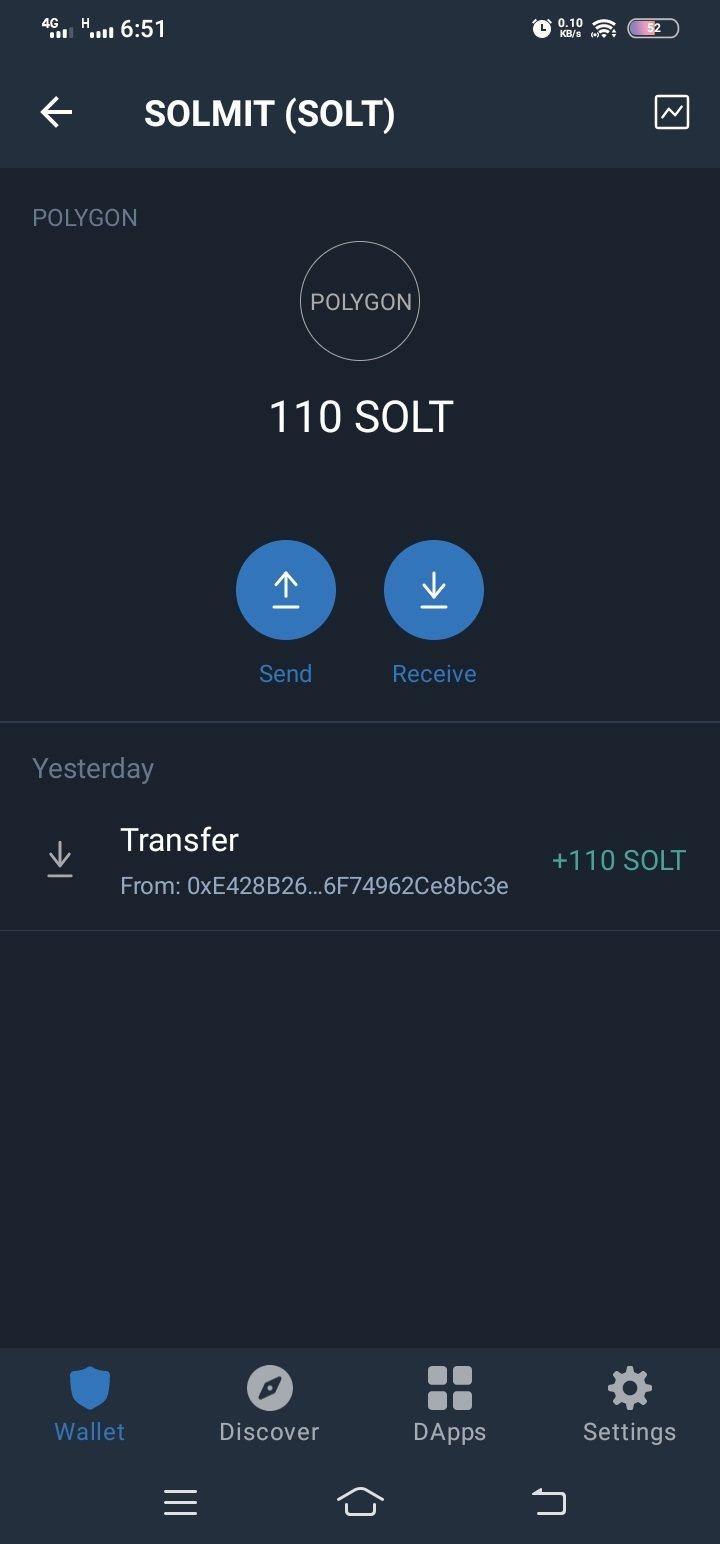The image size is (720, 1544).
Task: Go back using the top-left arrow
Action: 56,113
